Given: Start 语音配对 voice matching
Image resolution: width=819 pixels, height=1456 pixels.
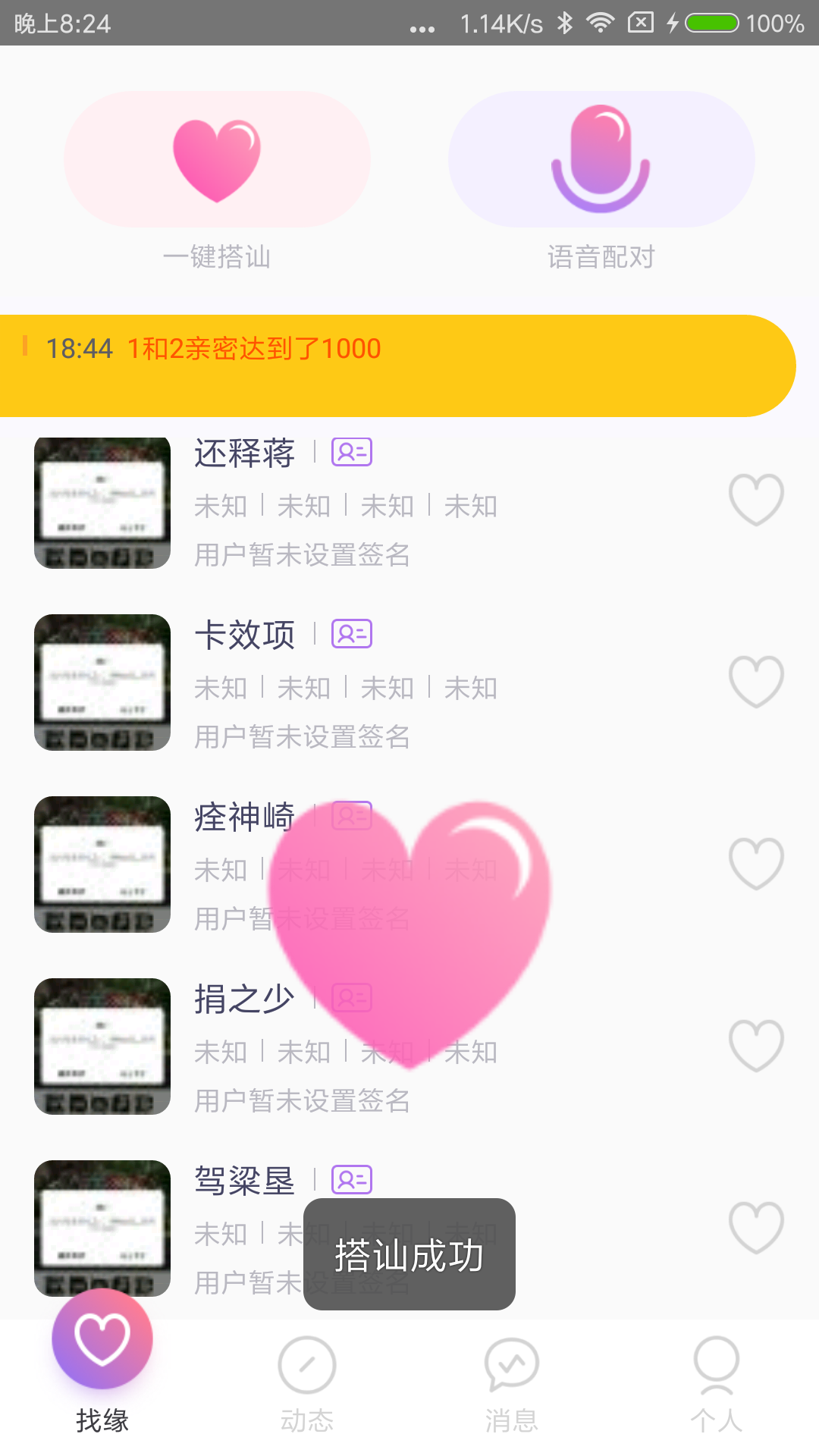Looking at the screenshot, I should point(601,160).
